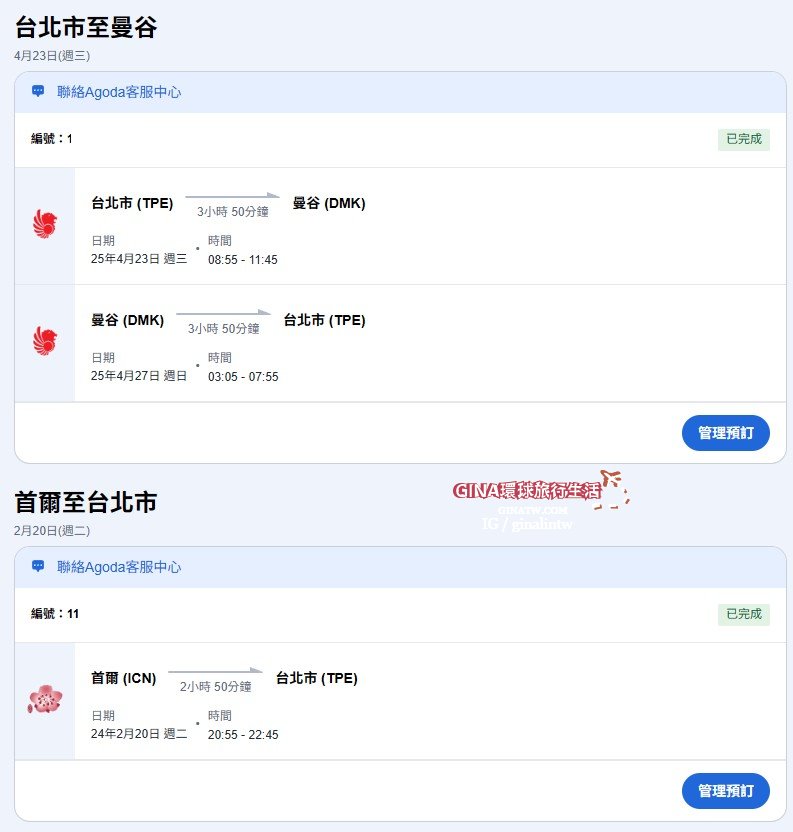The image size is (793, 832).
Task: Click the lion airline logo on the DMK return flight
Action: coord(43,342)
